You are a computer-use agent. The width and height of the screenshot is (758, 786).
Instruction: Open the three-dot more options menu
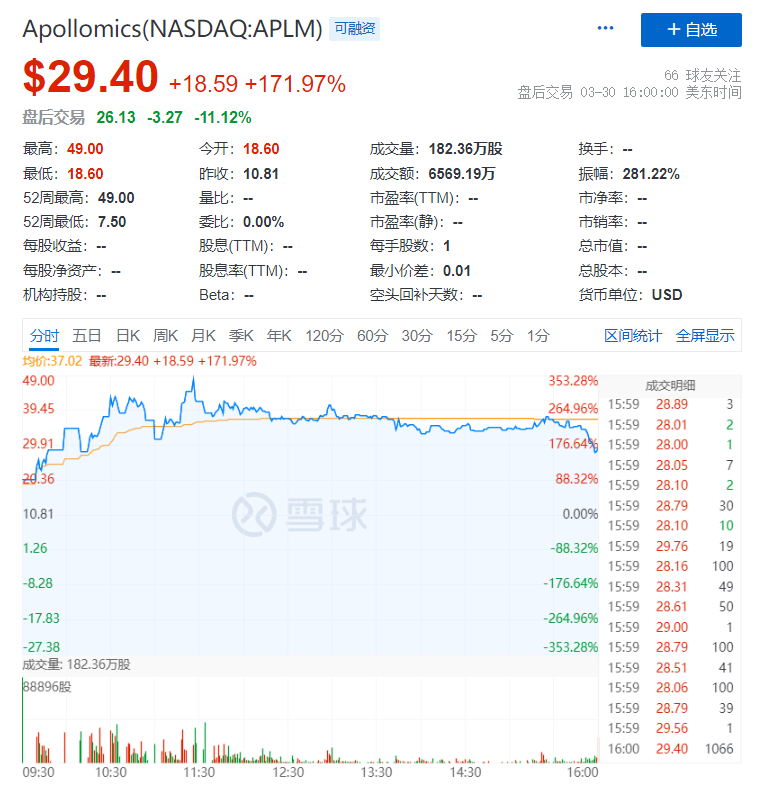[x=605, y=28]
